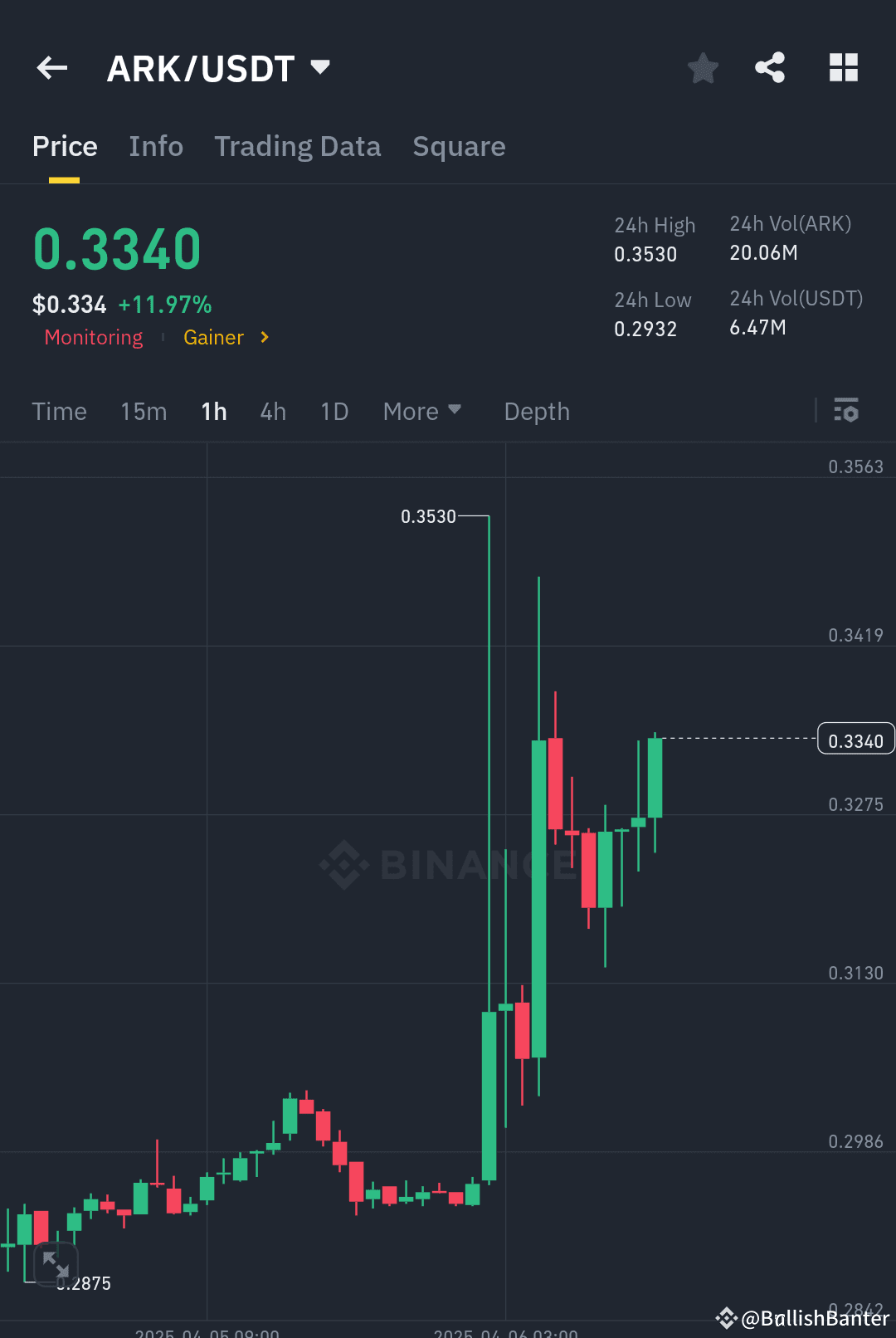The image size is (896, 1338).
Task: Open the Info section
Action: coord(156,146)
